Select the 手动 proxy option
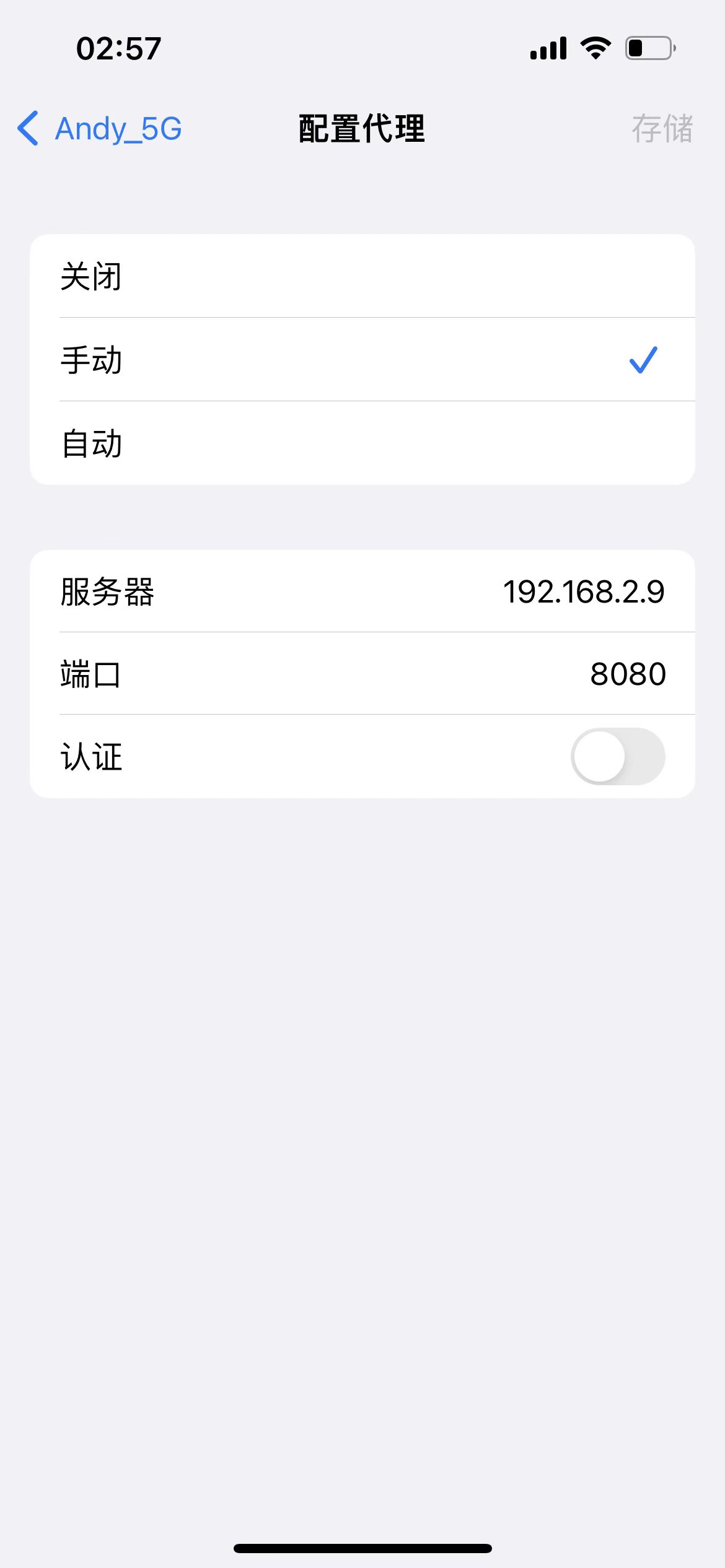The width and height of the screenshot is (725, 1568). (362, 360)
